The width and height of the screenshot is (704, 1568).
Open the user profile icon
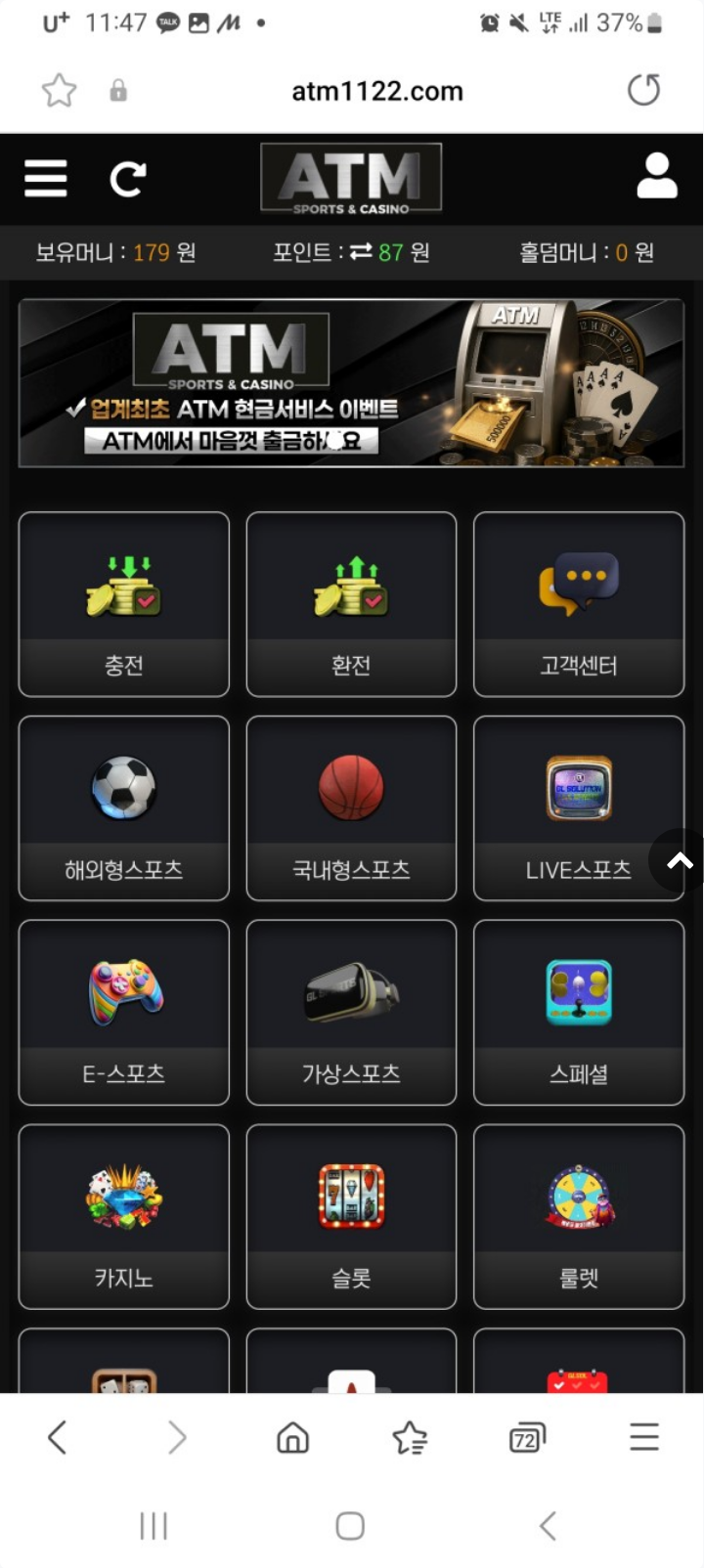click(657, 176)
